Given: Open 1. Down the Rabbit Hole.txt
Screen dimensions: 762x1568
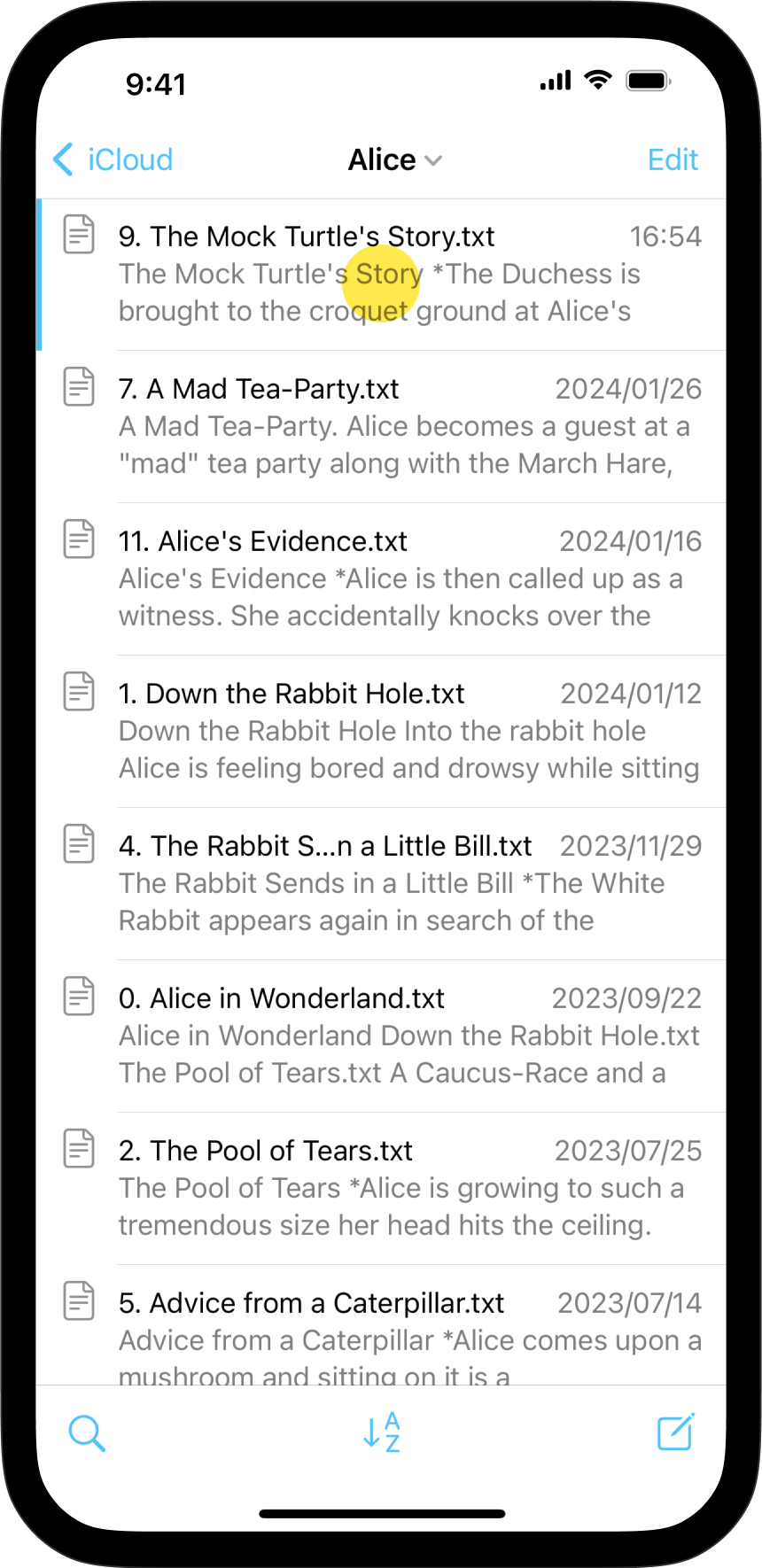Looking at the screenshot, I should [381, 731].
